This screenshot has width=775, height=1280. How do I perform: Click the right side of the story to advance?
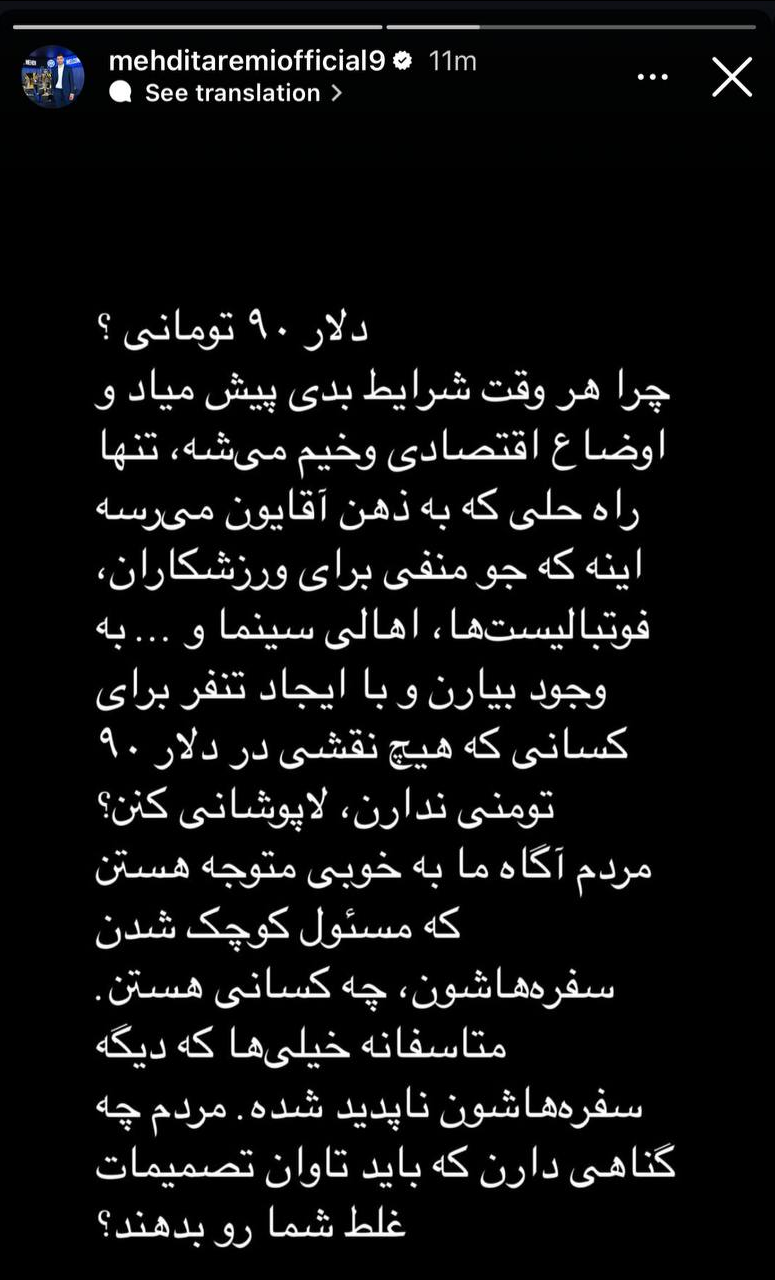(x=700, y=640)
